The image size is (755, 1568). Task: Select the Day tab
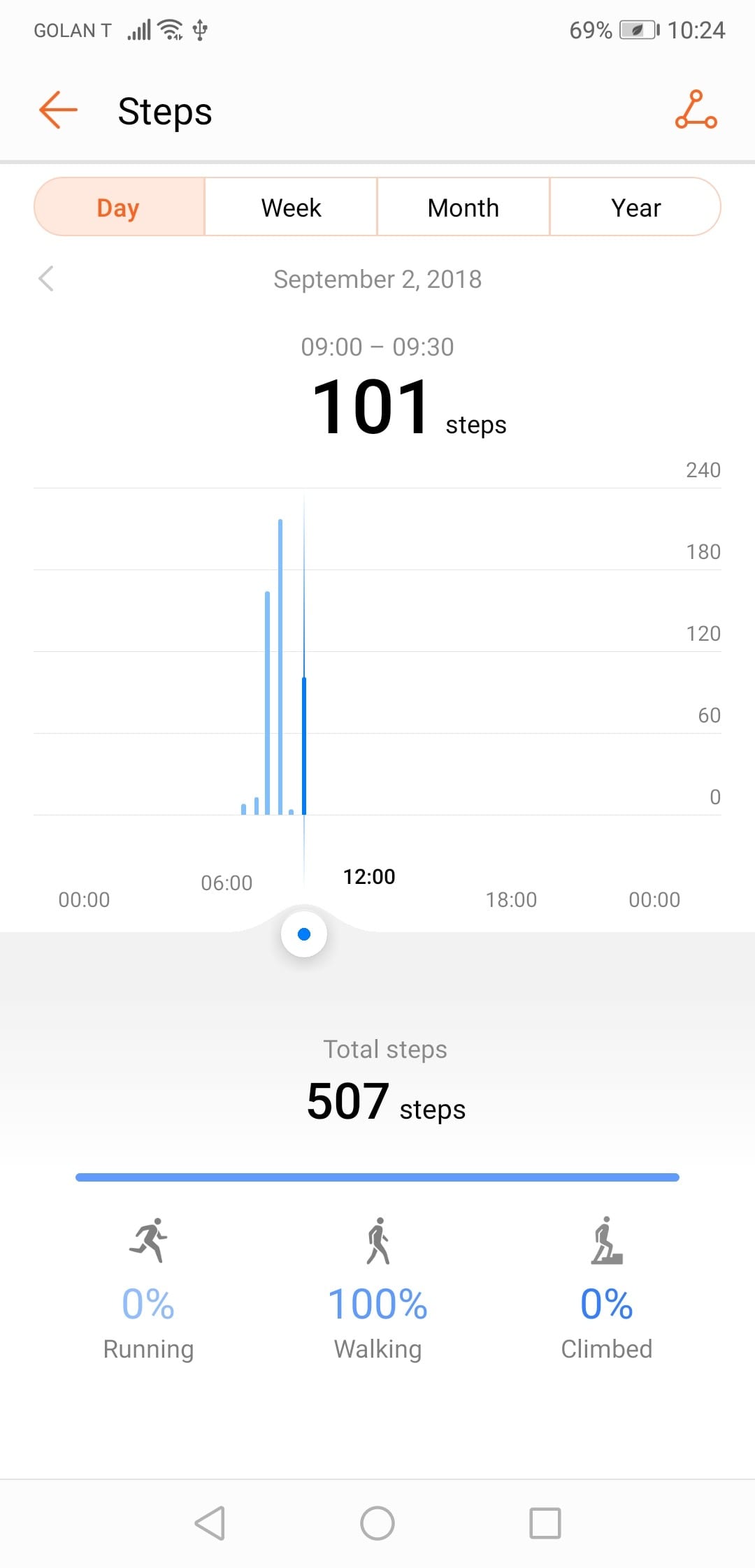tap(119, 207)
